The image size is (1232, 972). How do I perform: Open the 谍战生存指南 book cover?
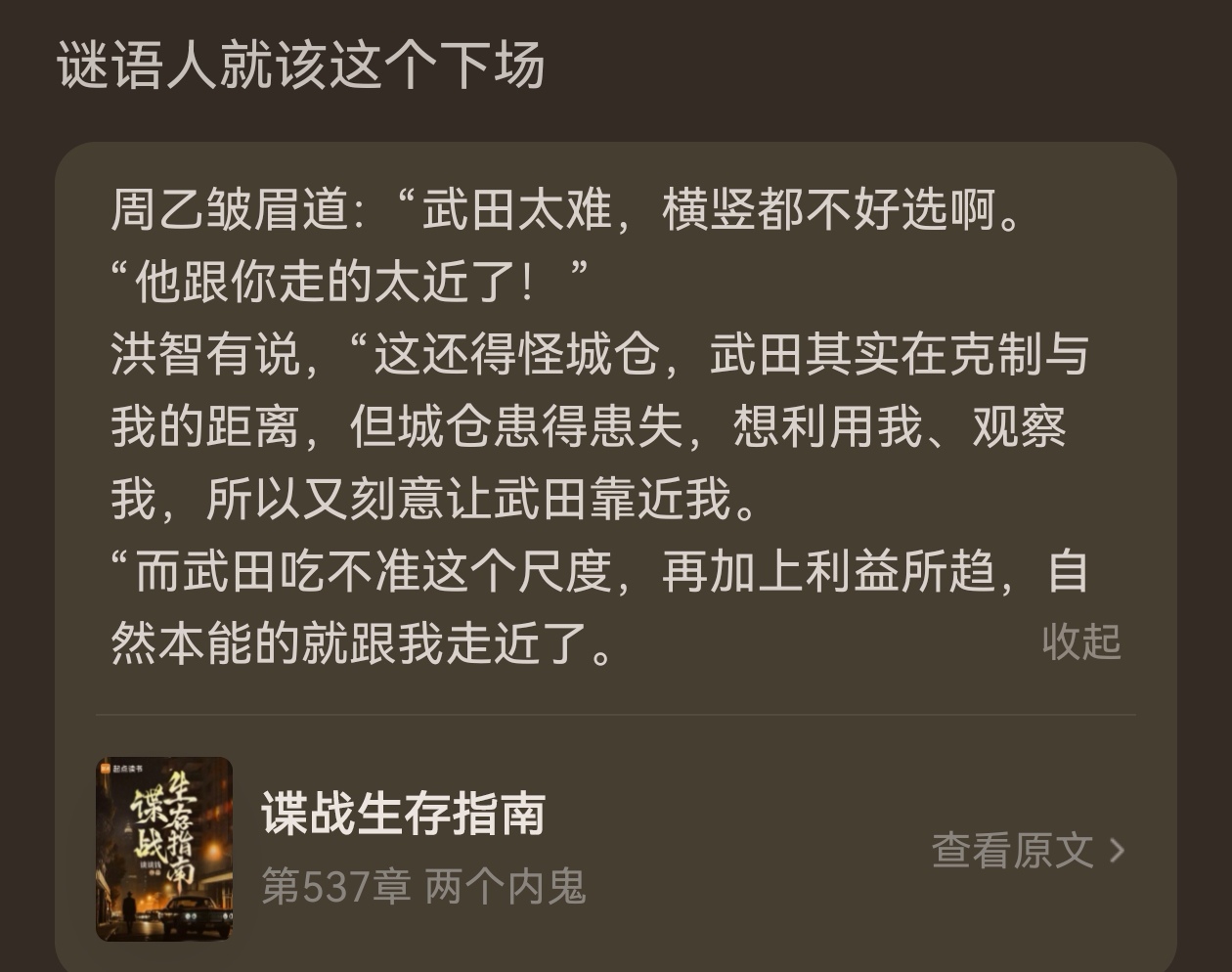pyautogui.click(x=164, y=849)
